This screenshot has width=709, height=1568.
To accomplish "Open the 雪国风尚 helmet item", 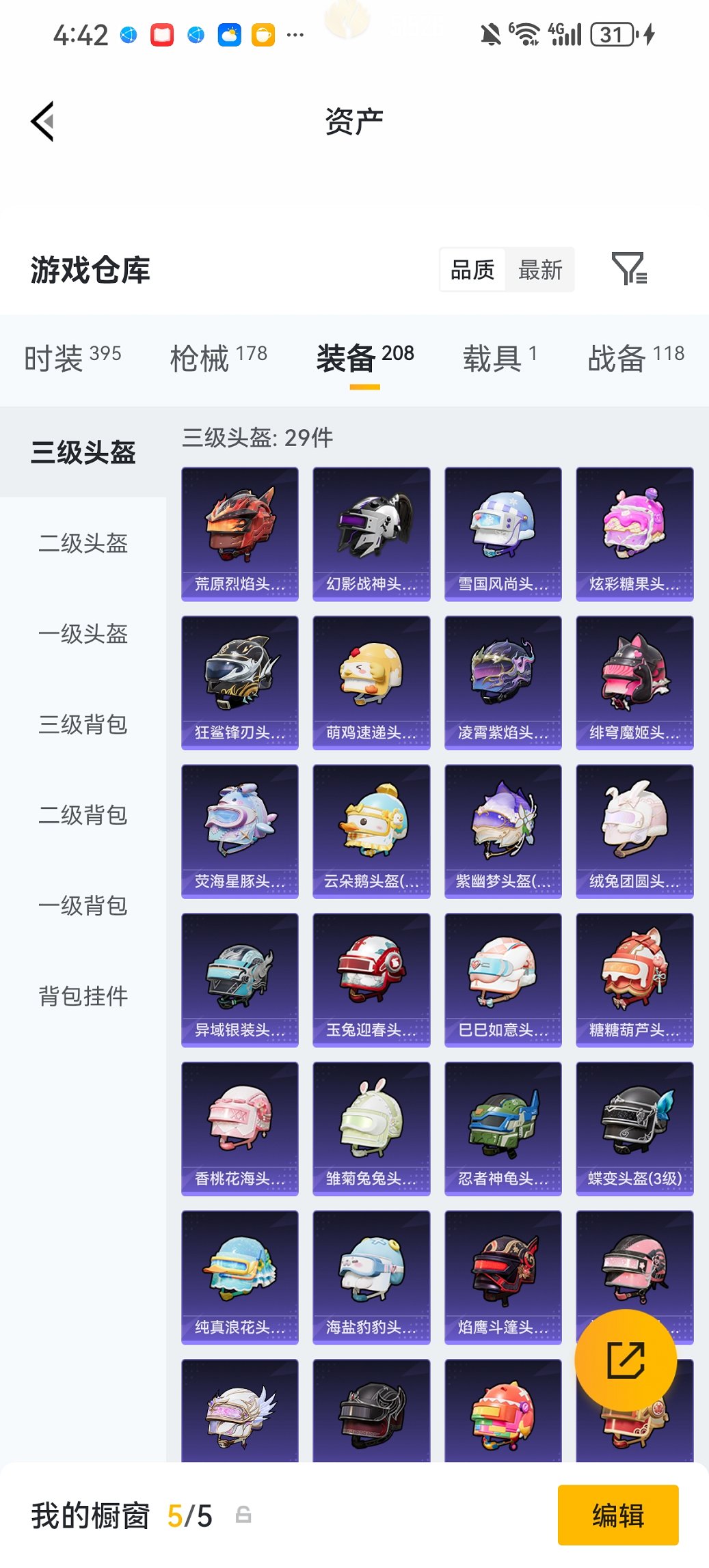I will tap(503, 533).
